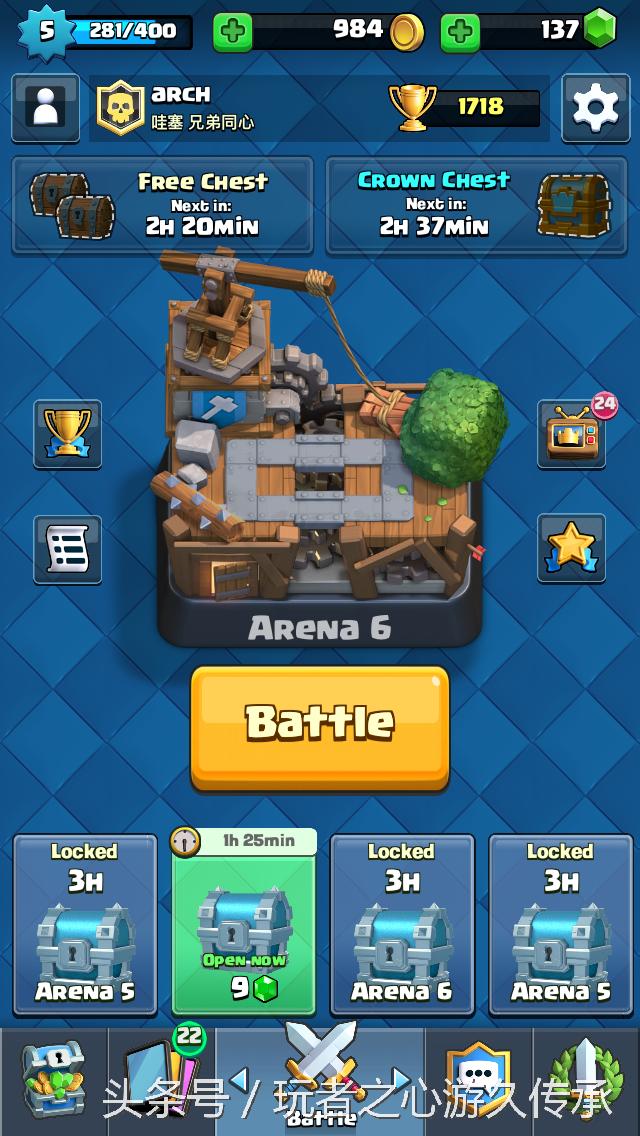
Task: View the Arena 6 building details
Action: [320, 450]
